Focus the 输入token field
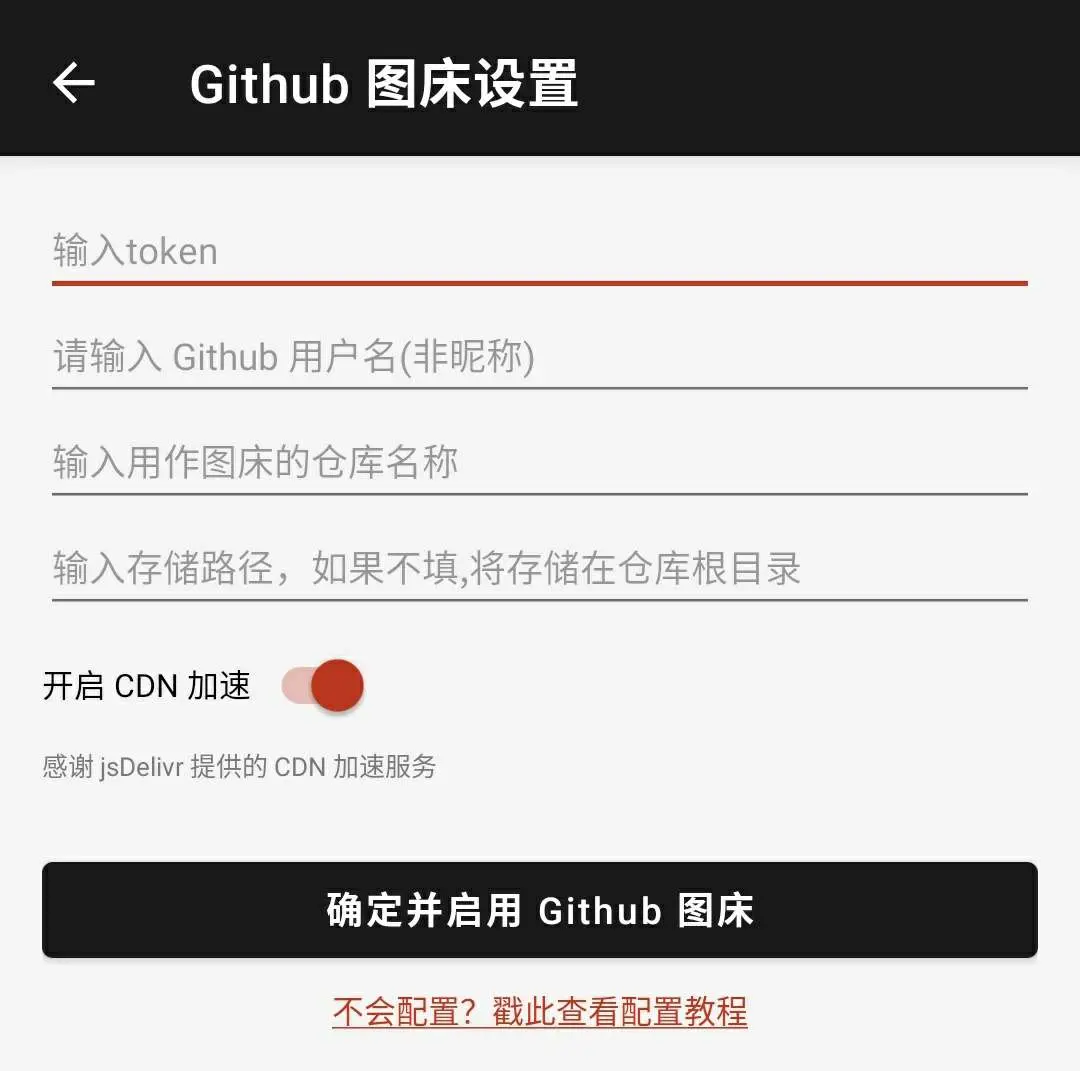 coord(540,251)
